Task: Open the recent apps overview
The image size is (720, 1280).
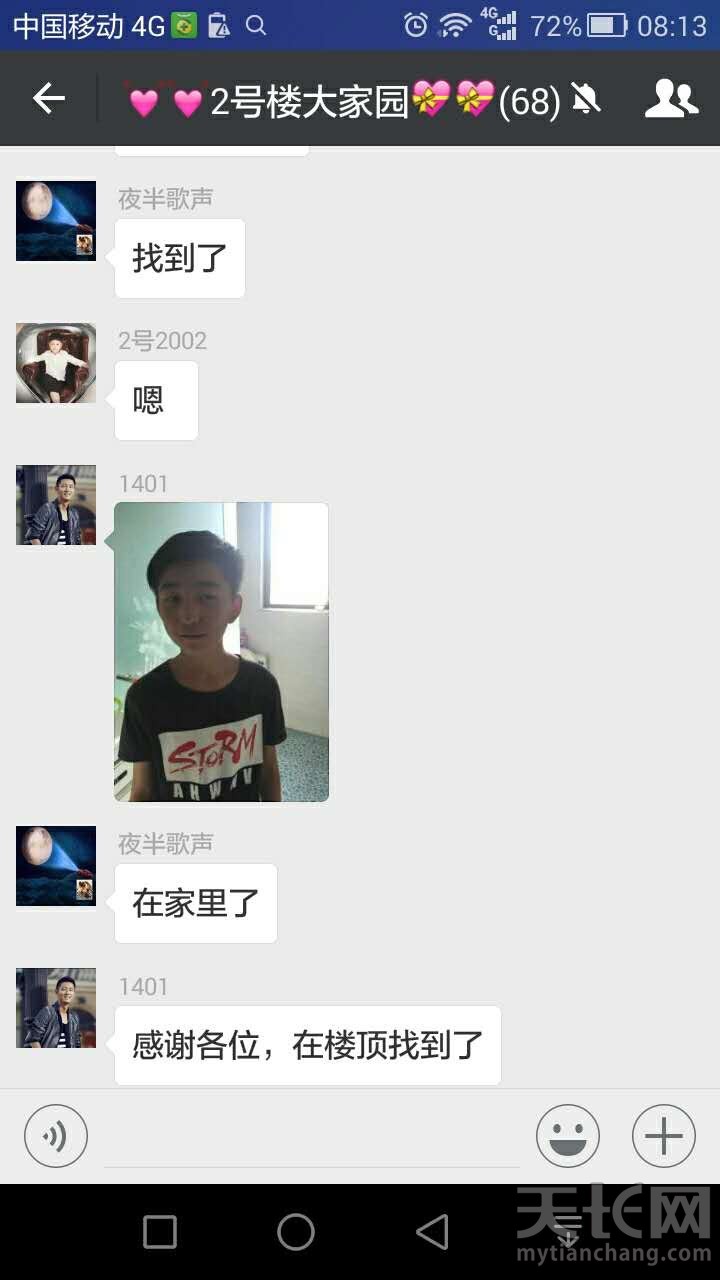Action: pos(160,1232)
